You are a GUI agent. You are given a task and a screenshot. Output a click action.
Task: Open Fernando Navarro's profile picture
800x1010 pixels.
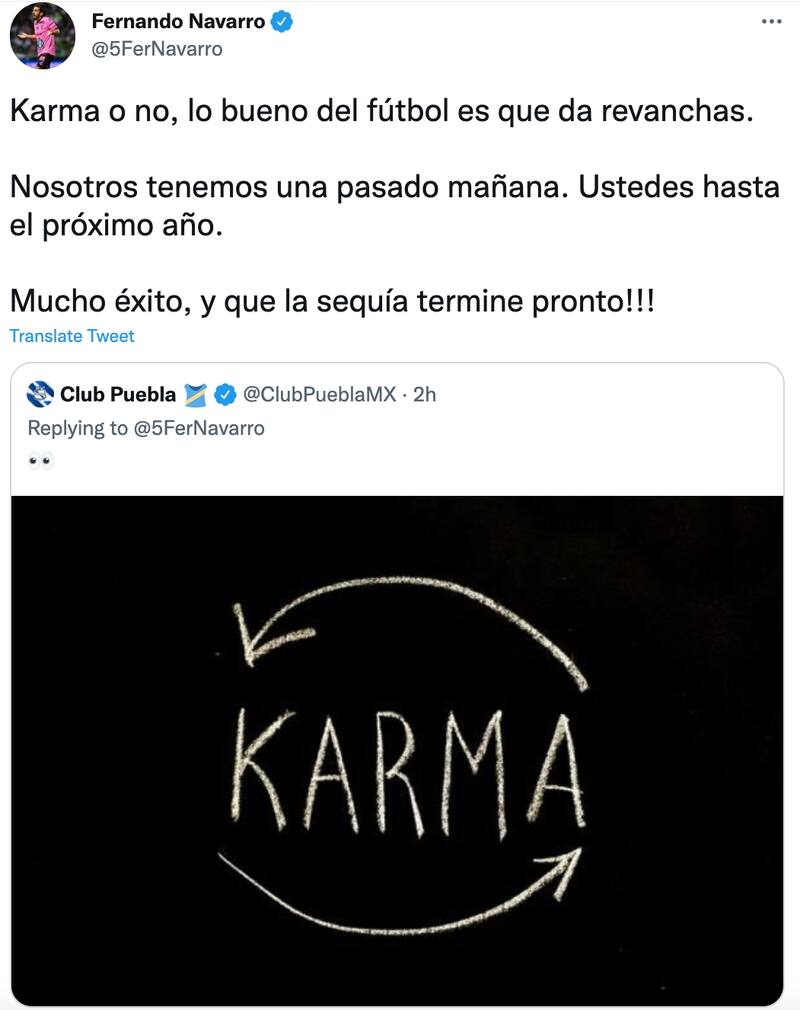tap(43, 35)
